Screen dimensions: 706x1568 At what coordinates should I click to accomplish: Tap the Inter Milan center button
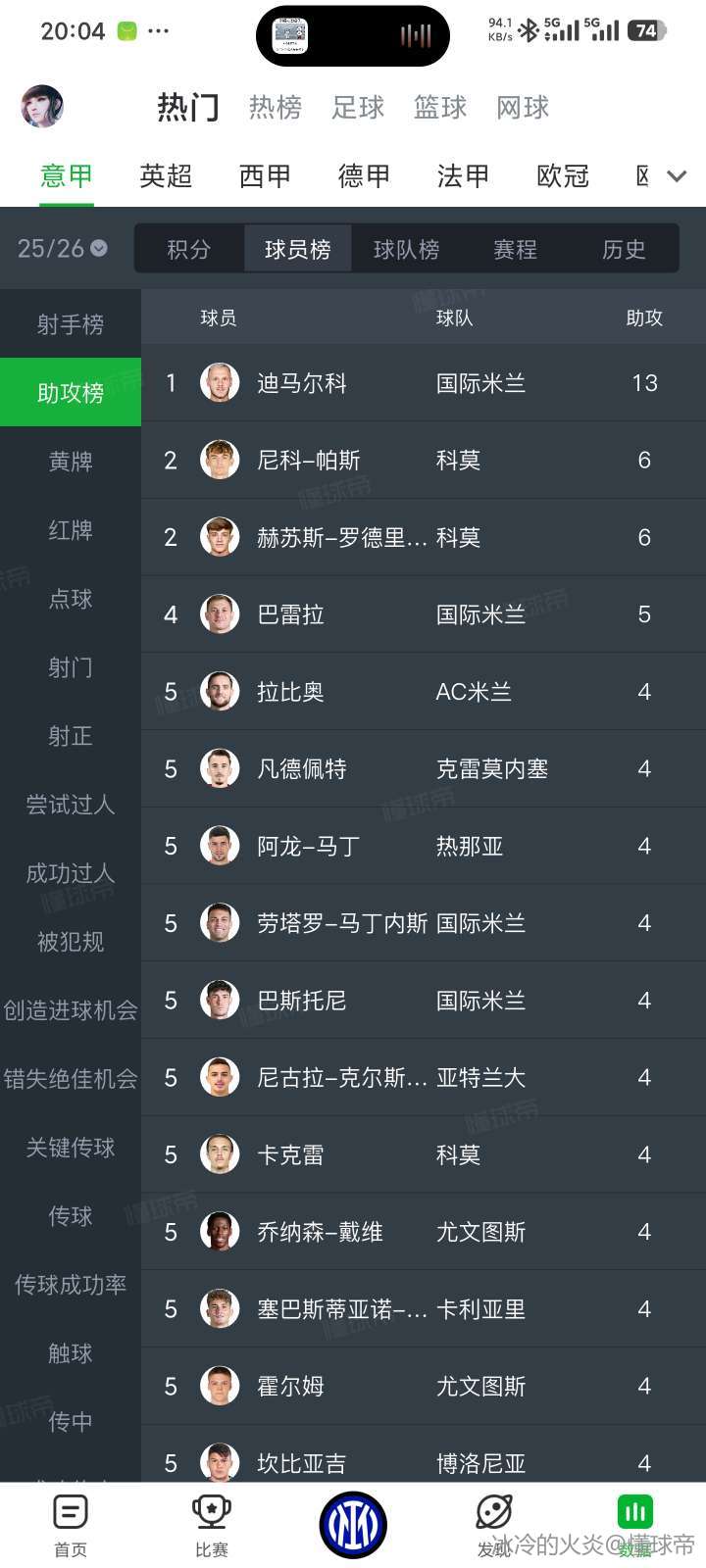coord(353,1524)
